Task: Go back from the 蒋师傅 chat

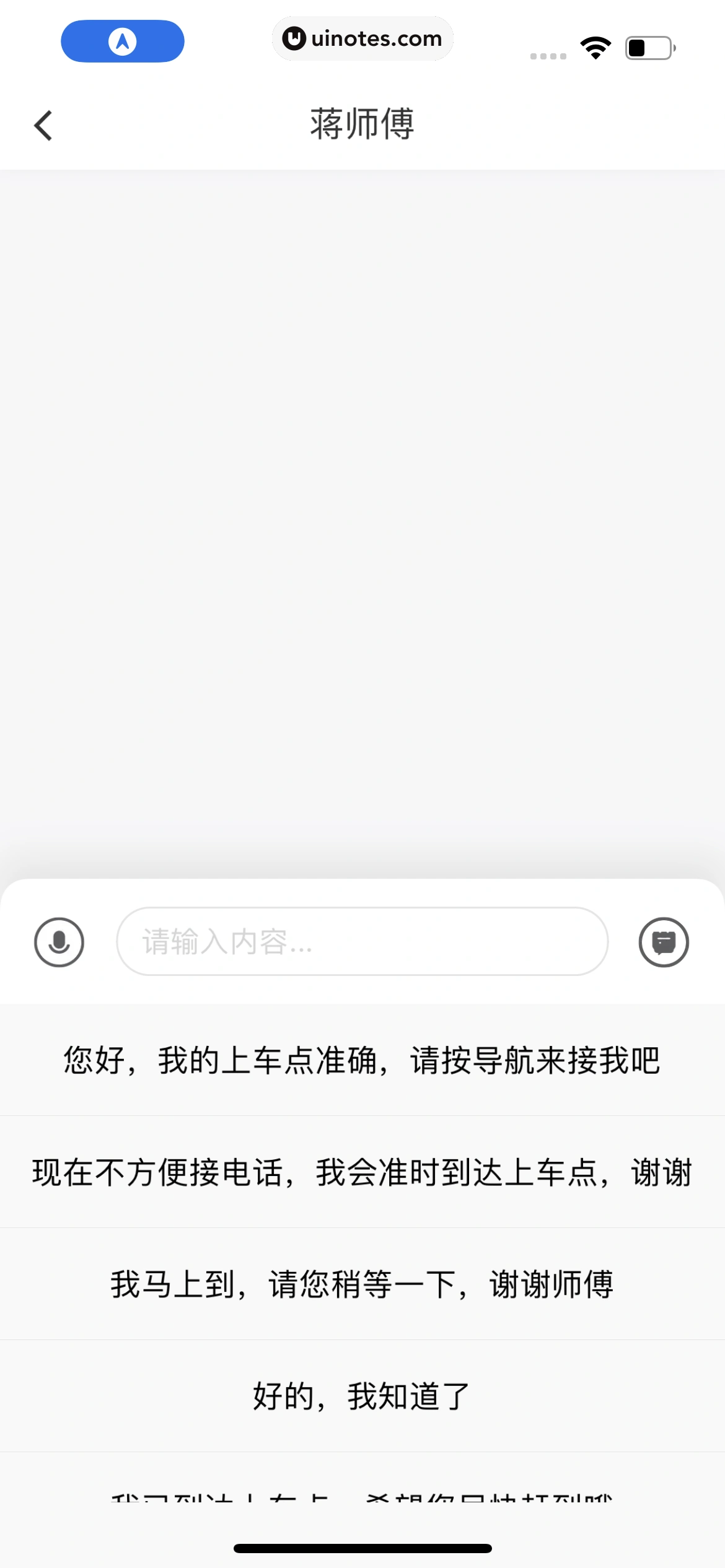Action: tap(43, 126)
